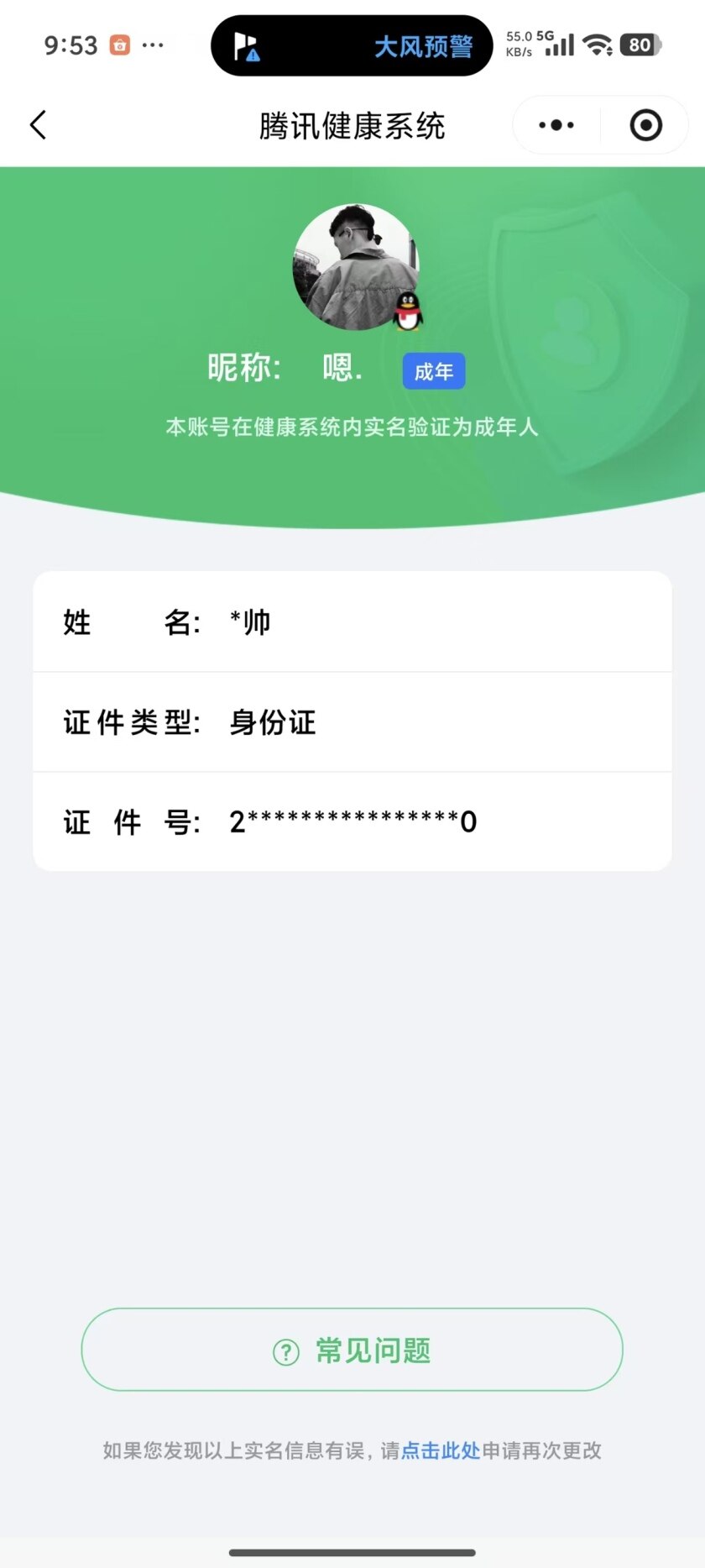The width and height of the screenshot is (705, 1568).
Task: Tap the 成年 adult verification badge
Action: pos(433,370)
